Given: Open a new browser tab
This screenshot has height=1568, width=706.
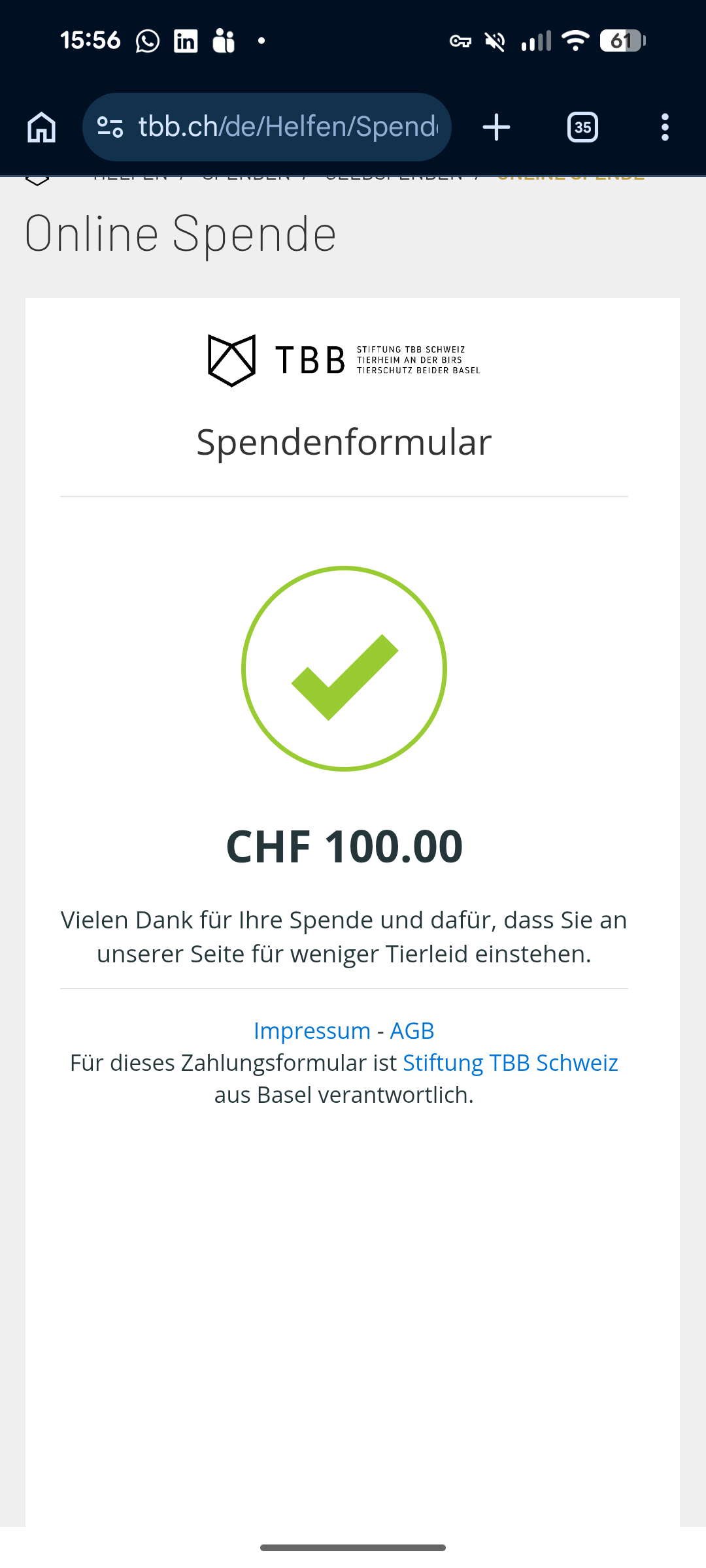Looking at the screenshot, I should pyautogui.click(x=496, y=127).
